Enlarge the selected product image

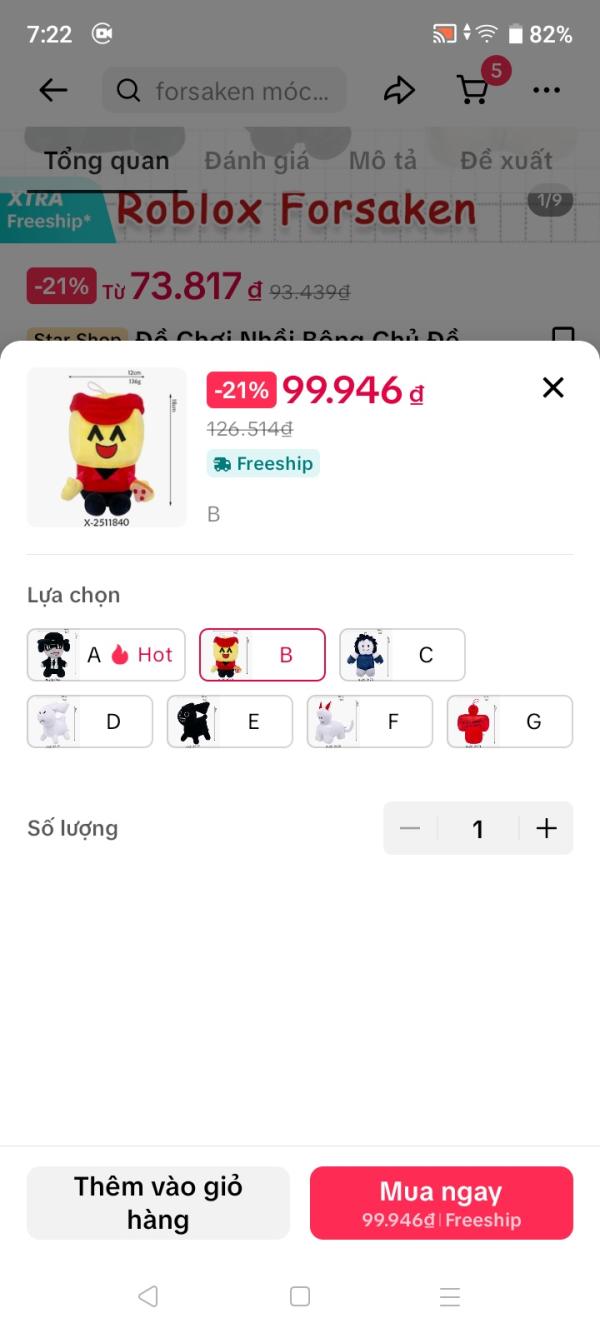tap(107, 447)
